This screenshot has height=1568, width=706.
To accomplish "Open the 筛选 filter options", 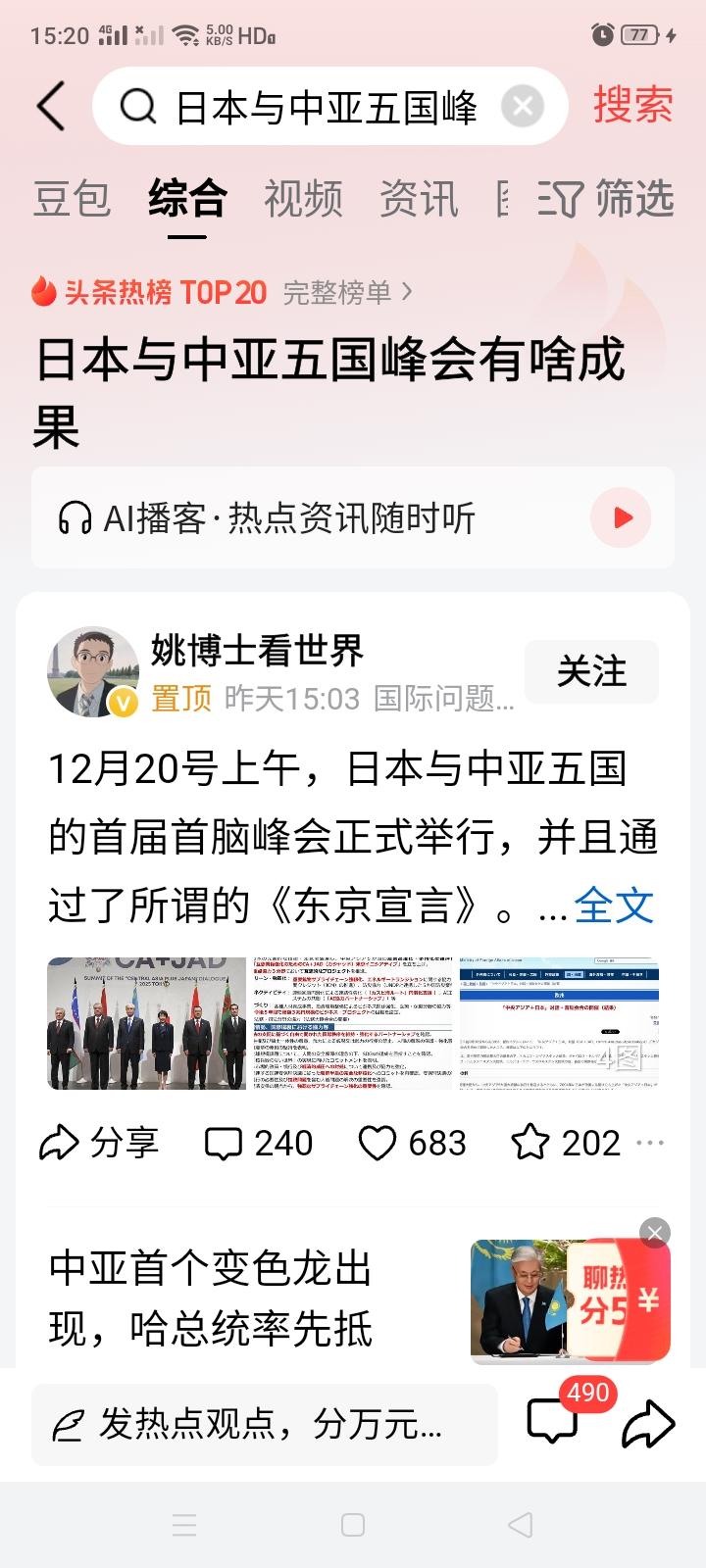I will coord(602,199).
